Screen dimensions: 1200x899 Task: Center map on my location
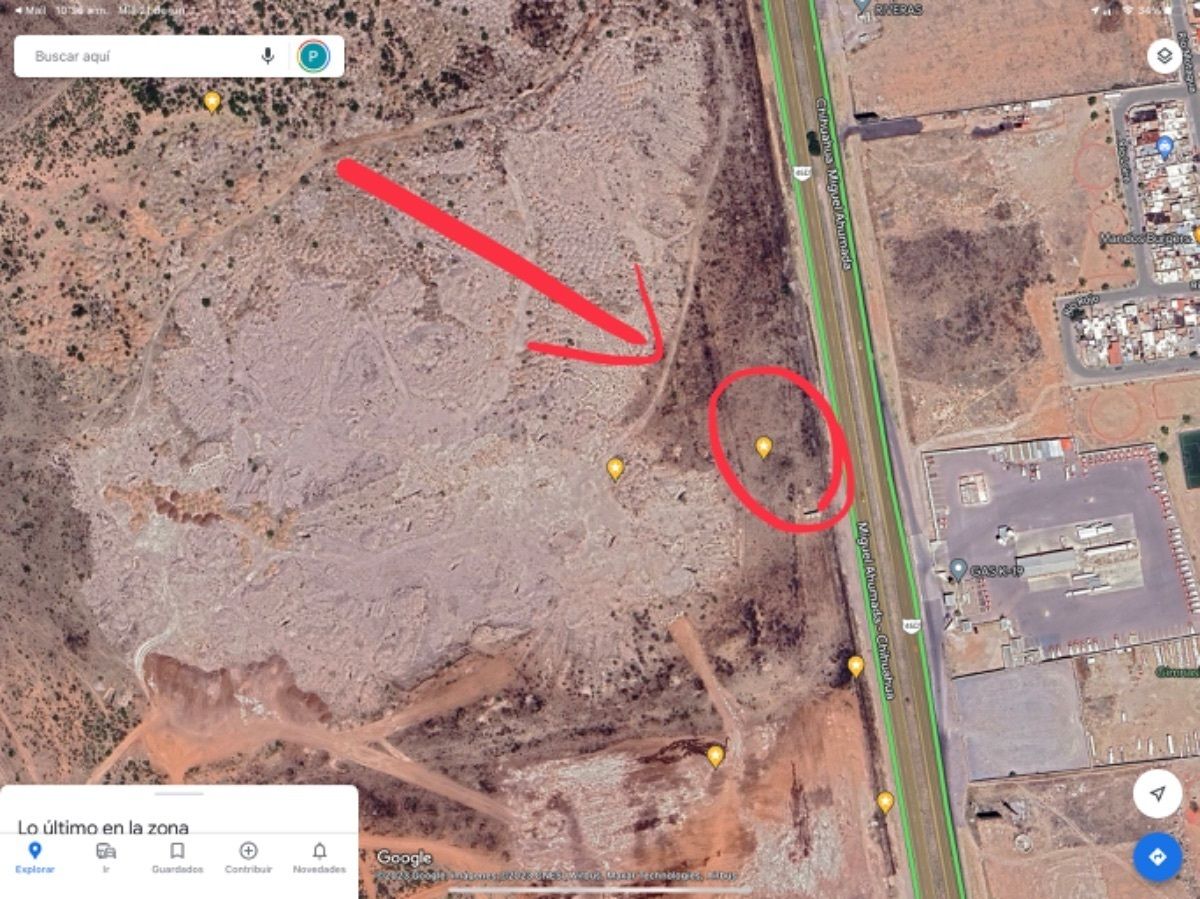click(x=1157, y=794)
